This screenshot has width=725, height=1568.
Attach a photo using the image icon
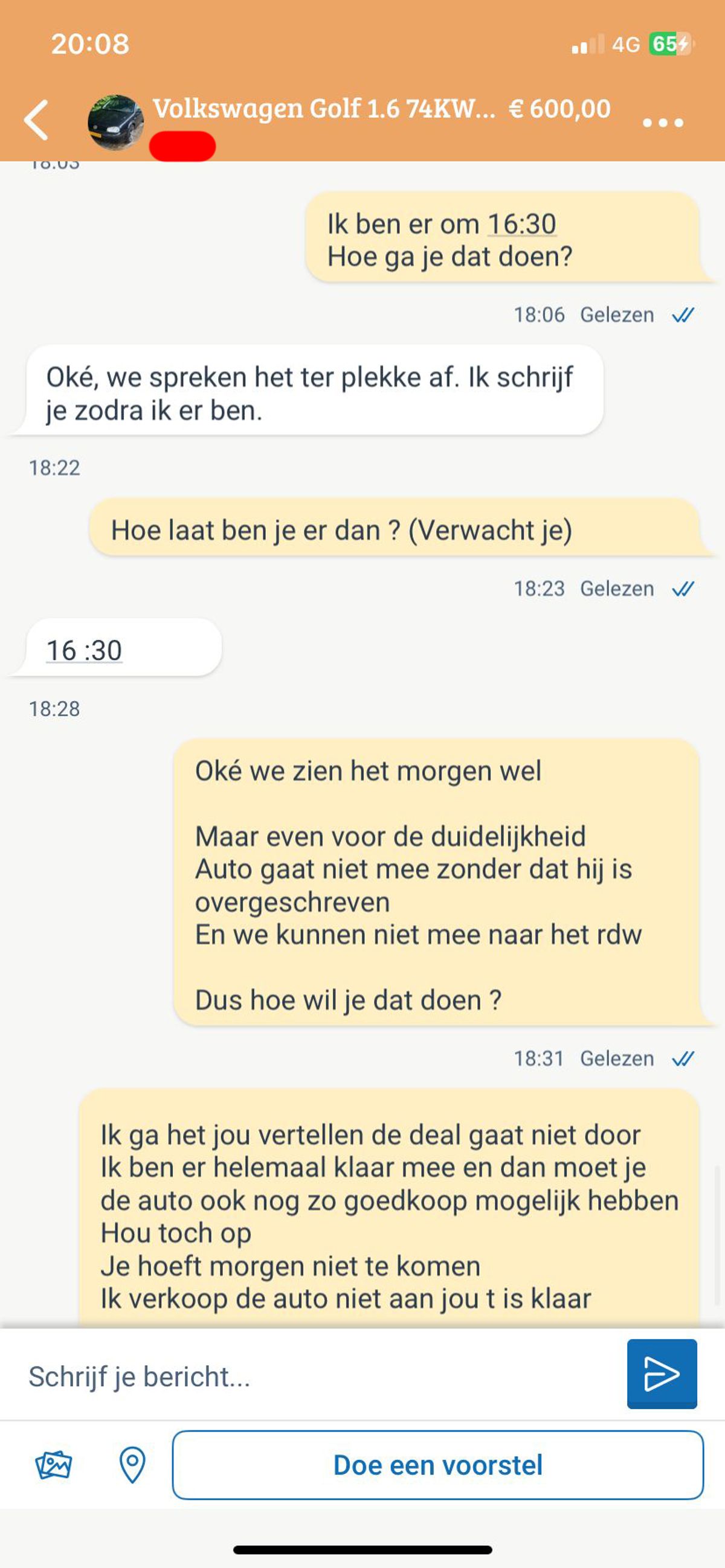tap(54, 1465)
